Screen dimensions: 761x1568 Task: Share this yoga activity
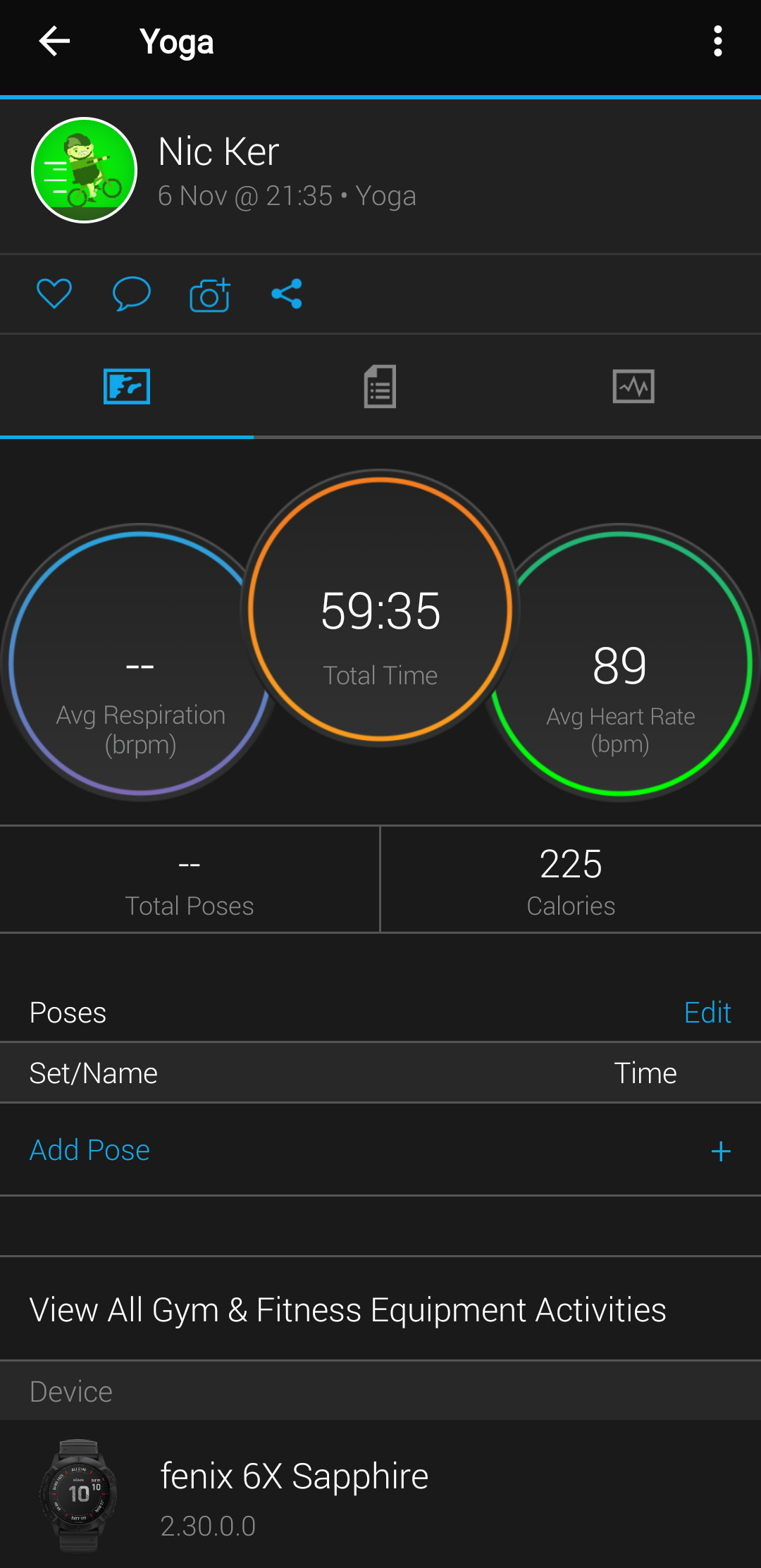pyautogui.click(x=287, y=294)
